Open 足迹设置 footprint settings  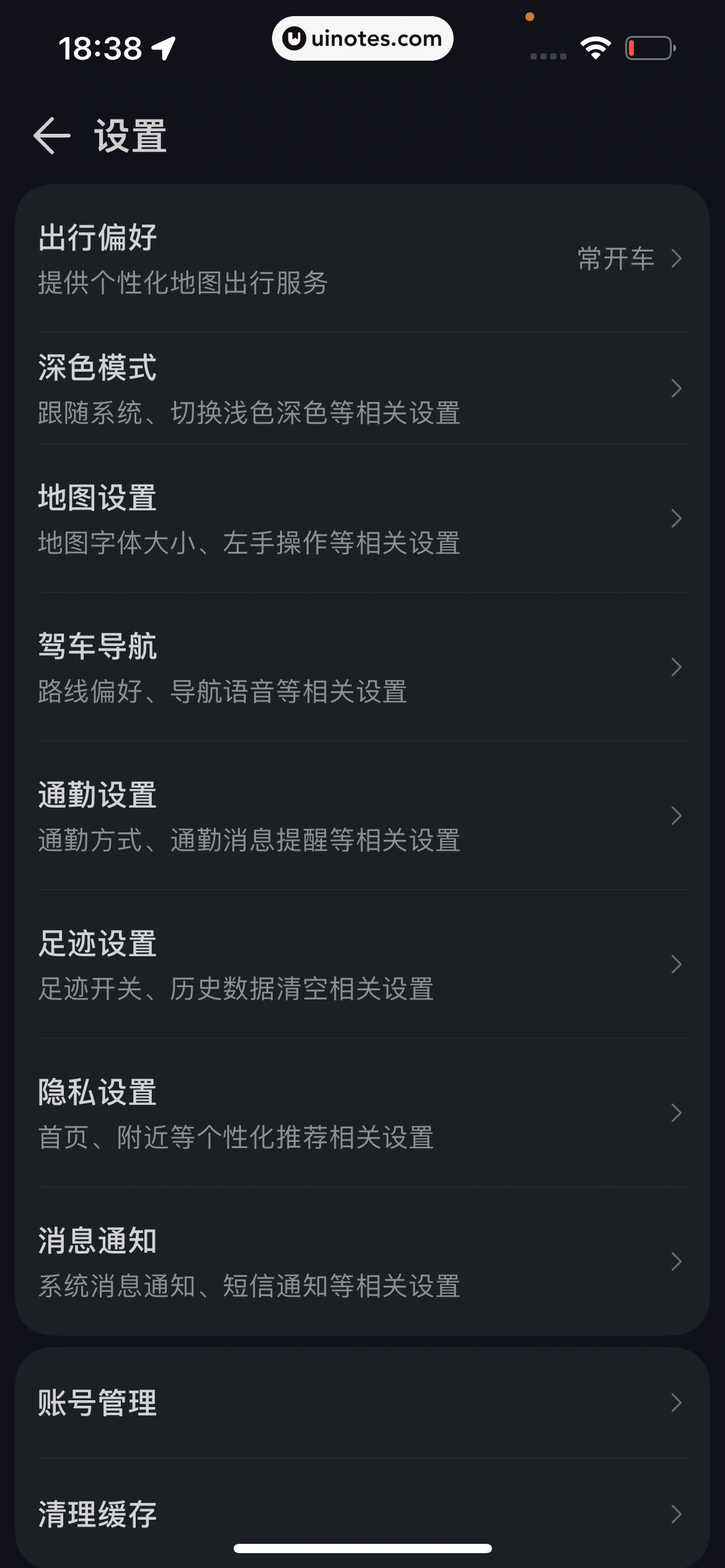[362, 965]
